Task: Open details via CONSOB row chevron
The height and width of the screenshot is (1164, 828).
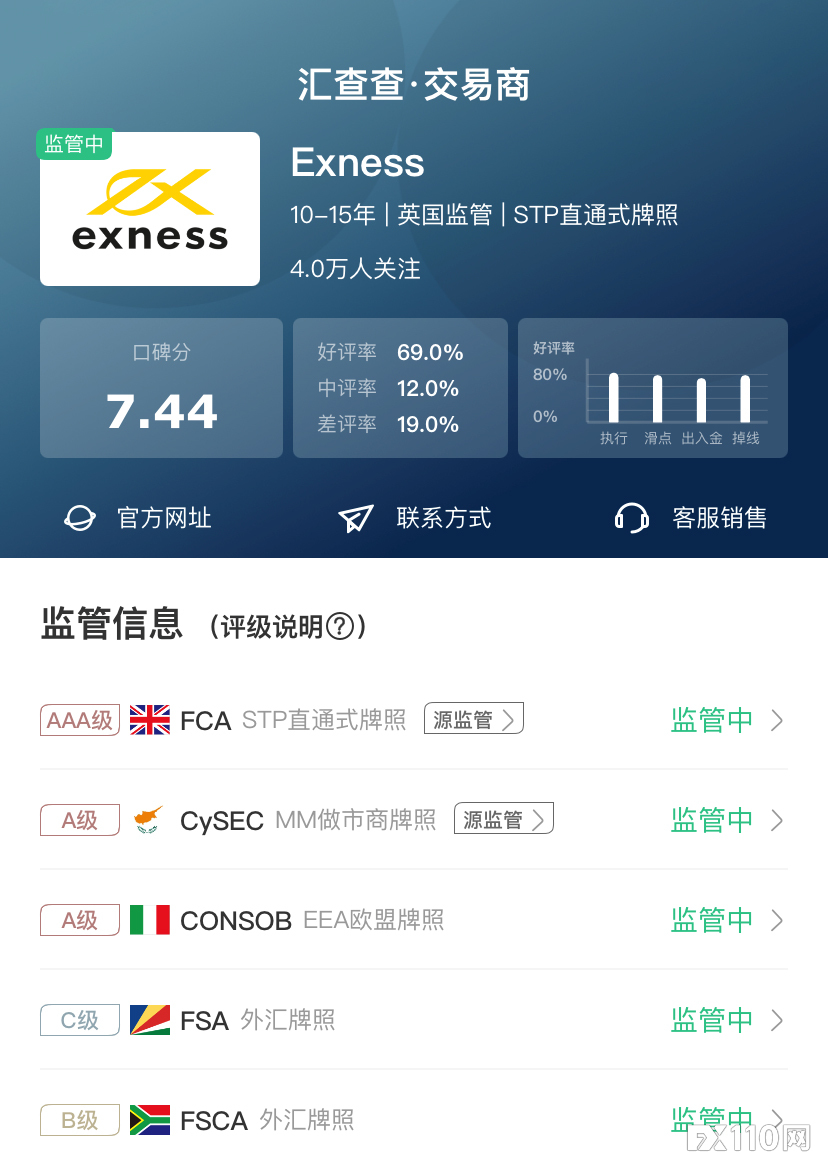Action: point(777,920)
